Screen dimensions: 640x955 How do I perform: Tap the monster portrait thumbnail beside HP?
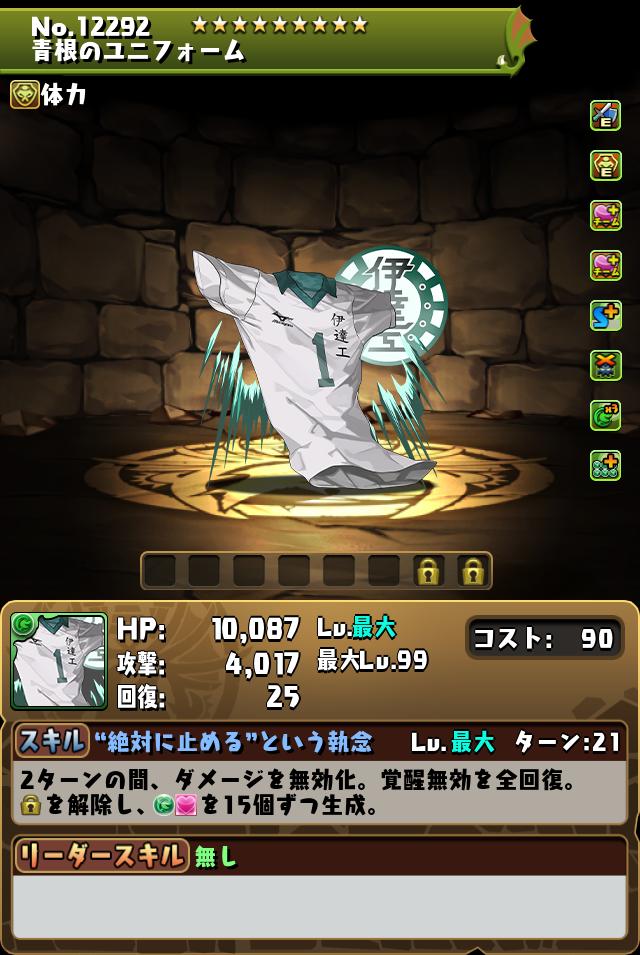click(59, 661)
